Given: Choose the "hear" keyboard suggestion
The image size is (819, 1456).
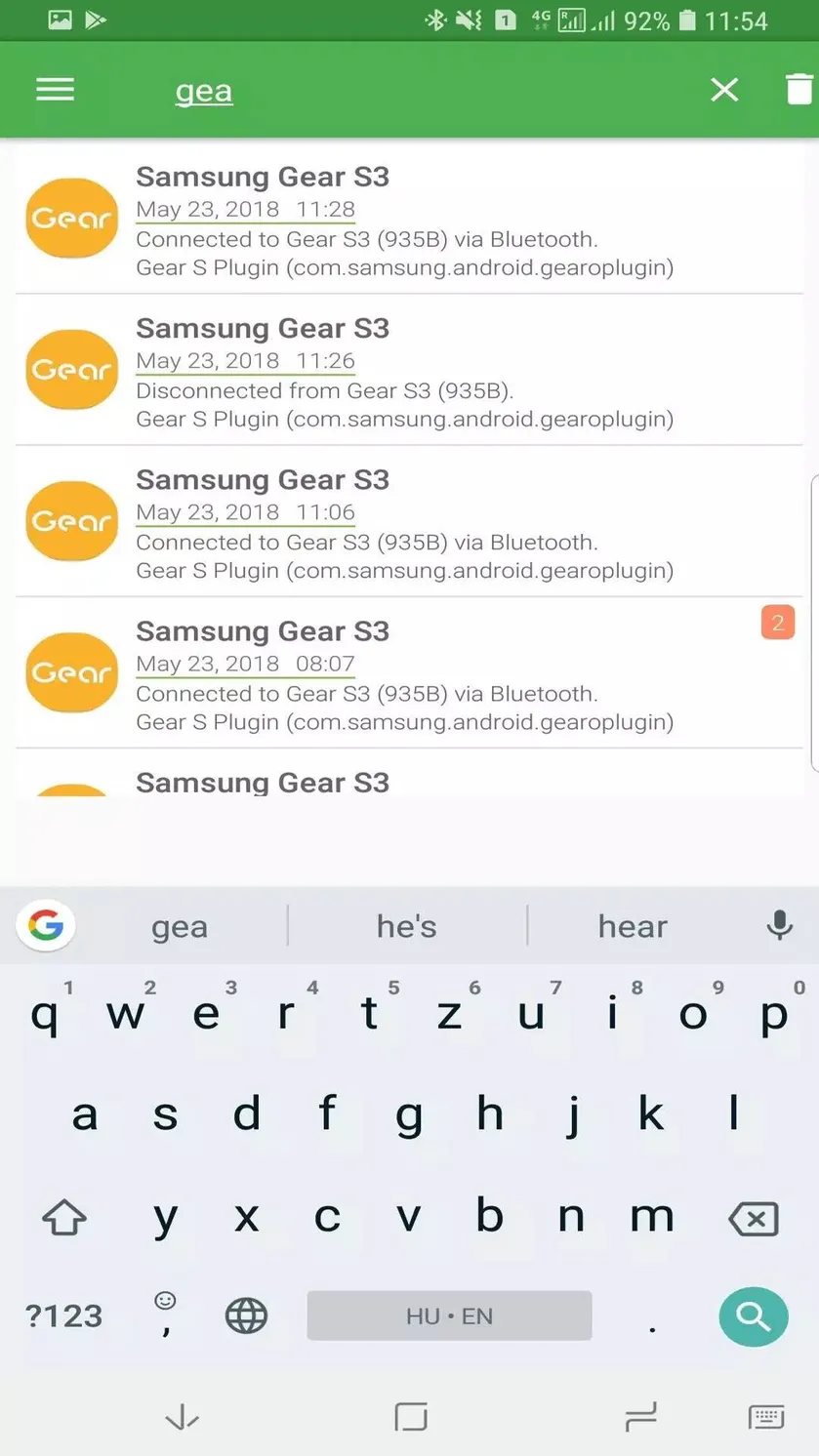Looking at the screenshot, I should tap(633, 926).
